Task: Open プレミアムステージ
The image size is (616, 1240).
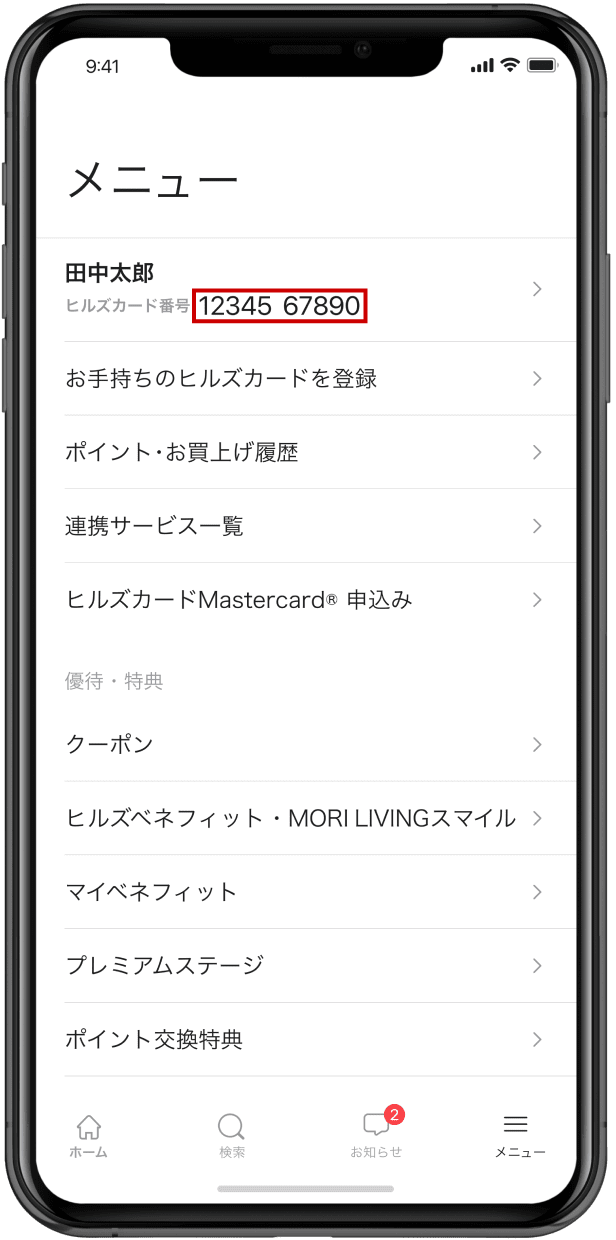Action: (306, 966)
